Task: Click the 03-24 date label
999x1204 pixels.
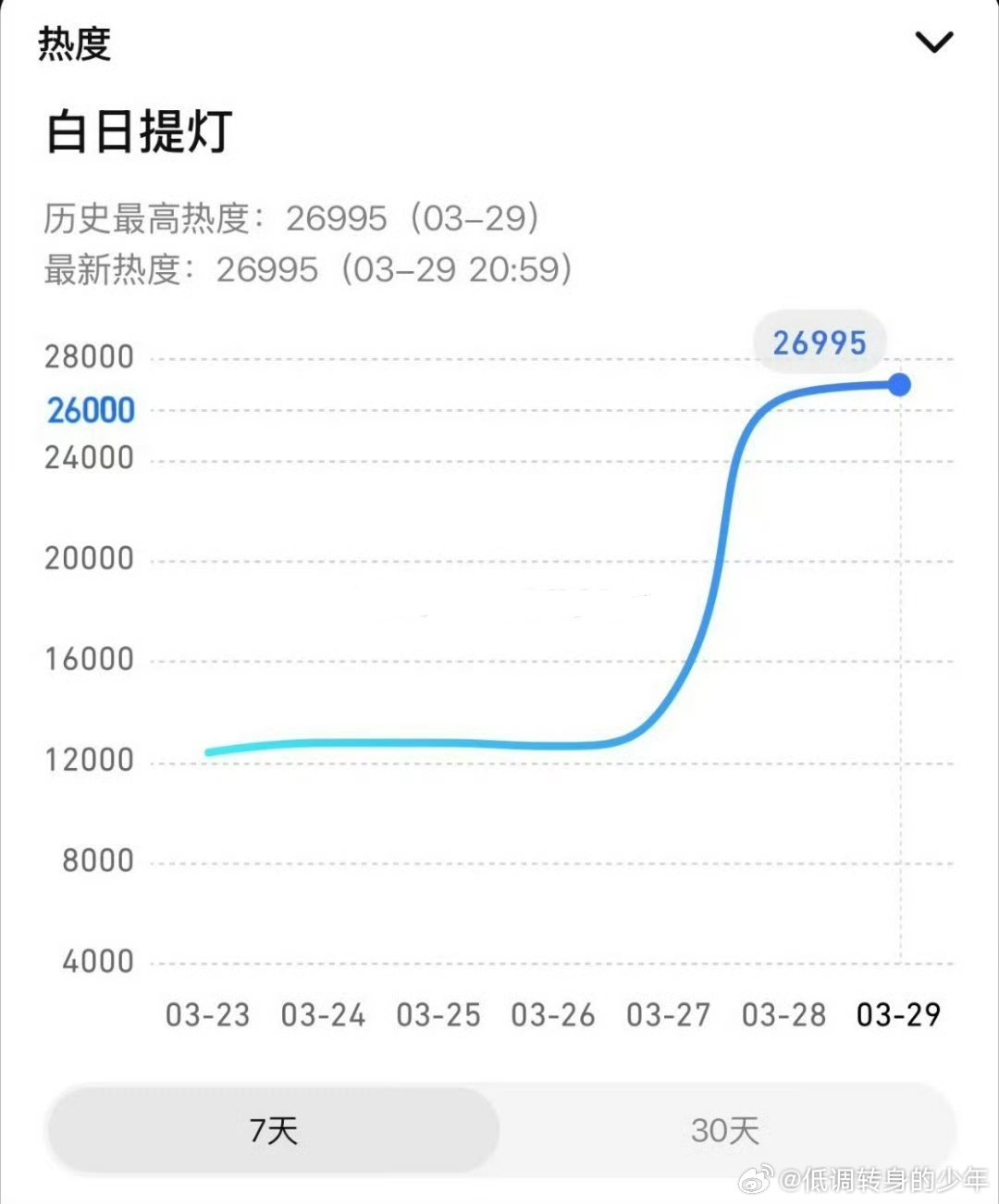Action: click(321, 1014)
